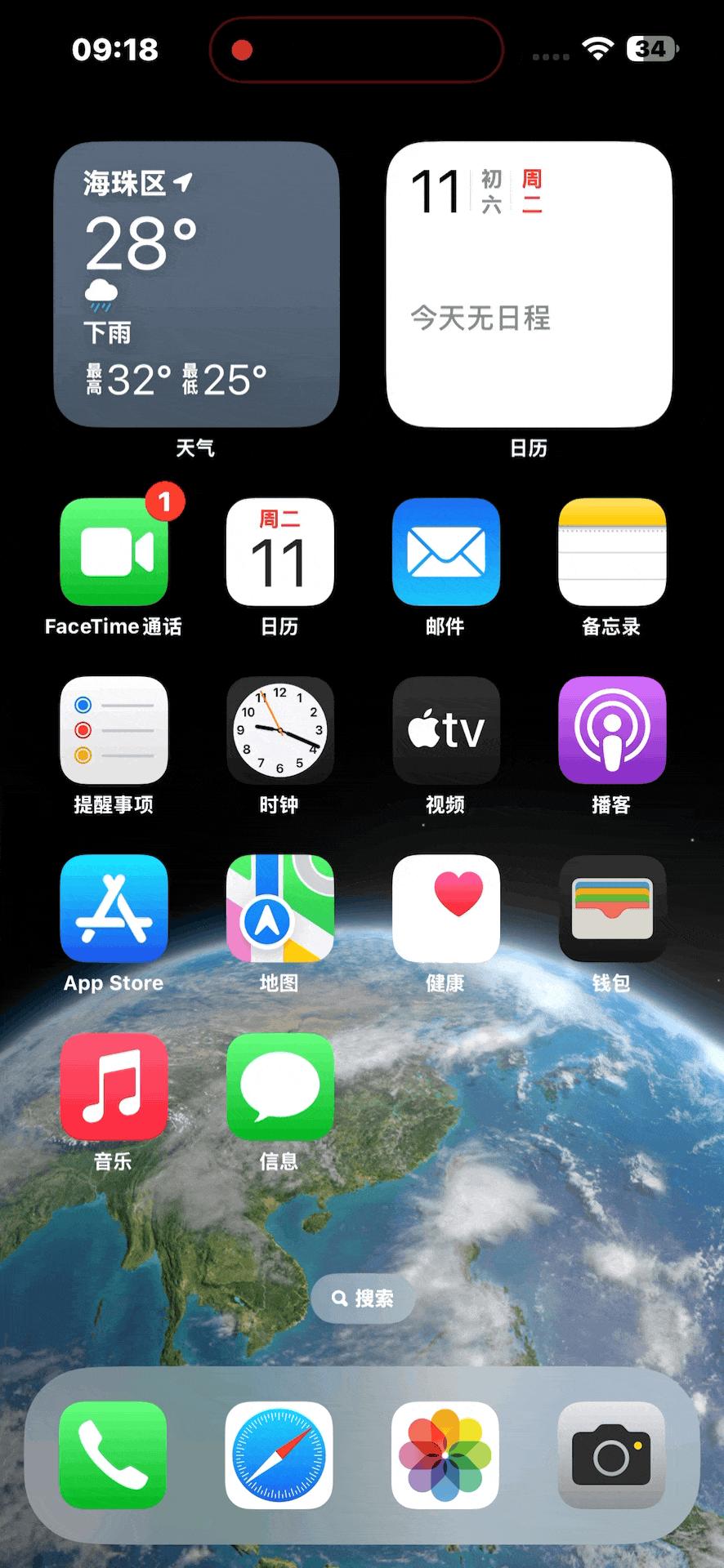This screenshot has height=1568, width=724.
Task: Open the 日历 app showing date 11
Action: point(280,552)
